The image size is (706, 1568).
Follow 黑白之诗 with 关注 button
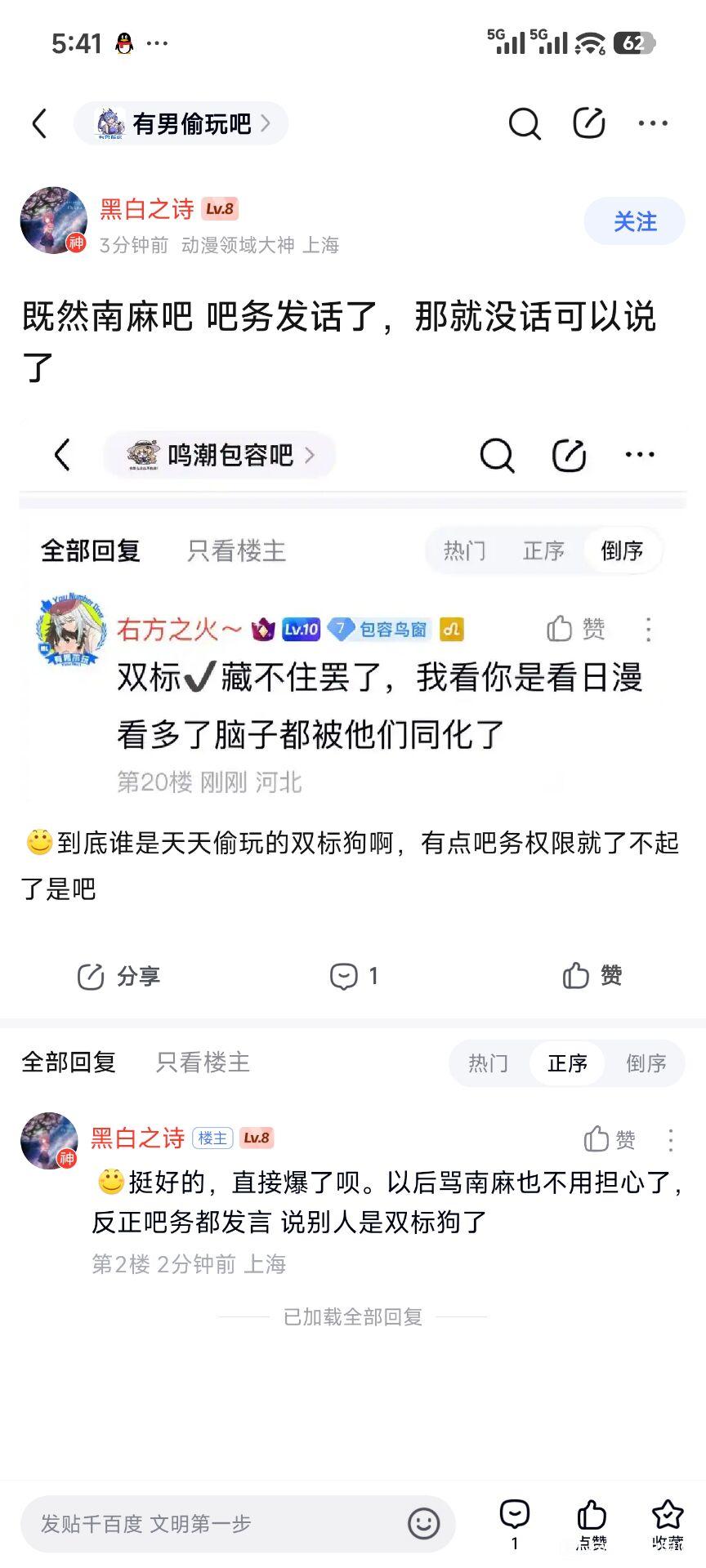click(634, 221)
